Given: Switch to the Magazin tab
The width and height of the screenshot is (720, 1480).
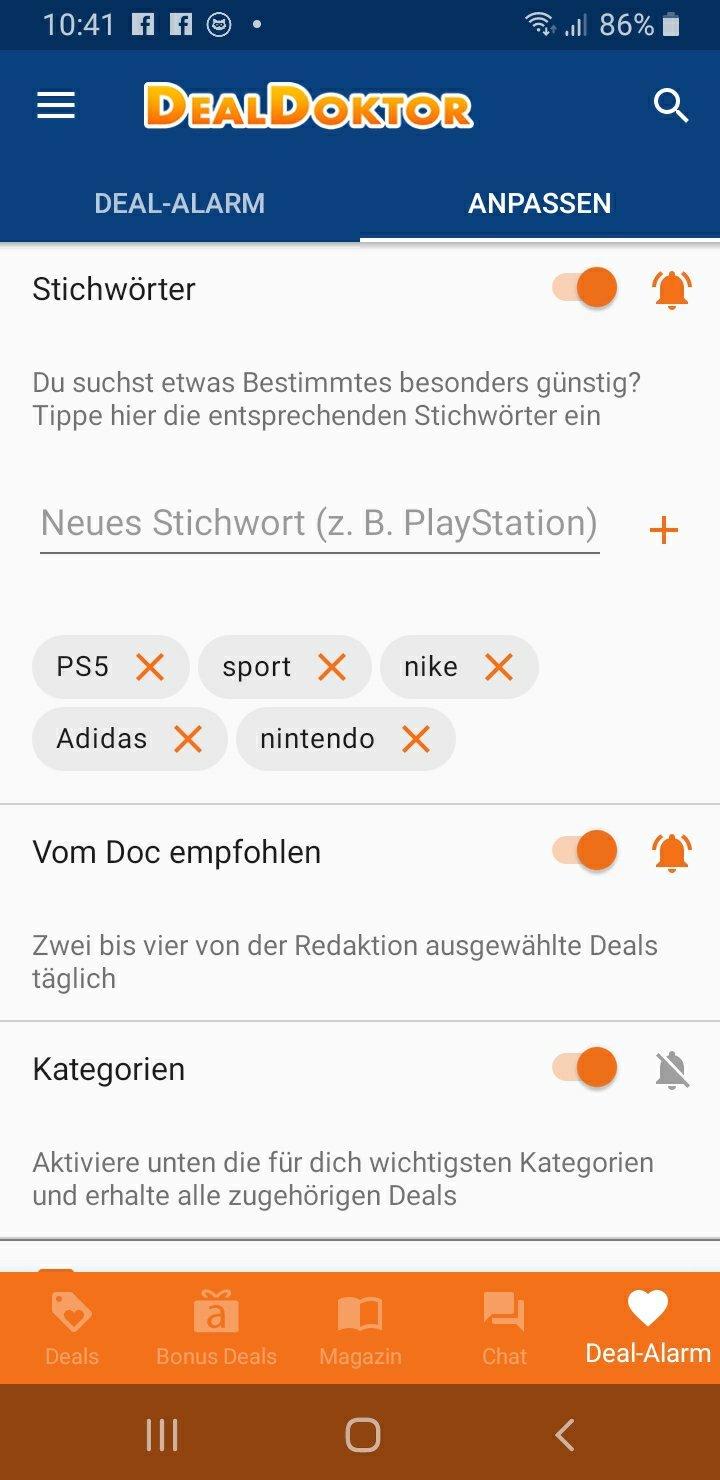Looking at the screenshot, I should tap(360, 1328).
